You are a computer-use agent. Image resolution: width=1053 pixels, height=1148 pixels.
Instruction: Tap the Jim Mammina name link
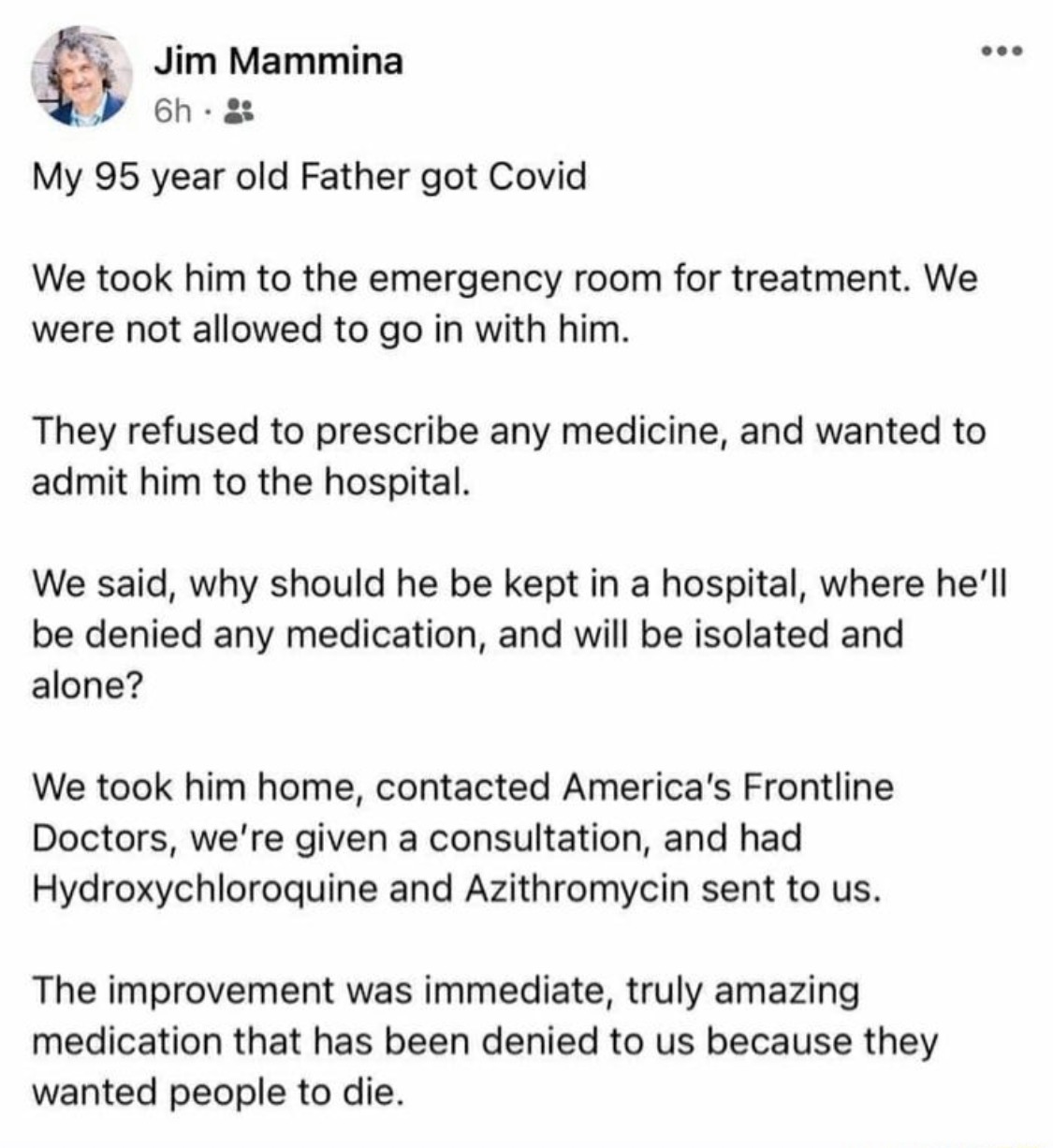pos(278,61)
